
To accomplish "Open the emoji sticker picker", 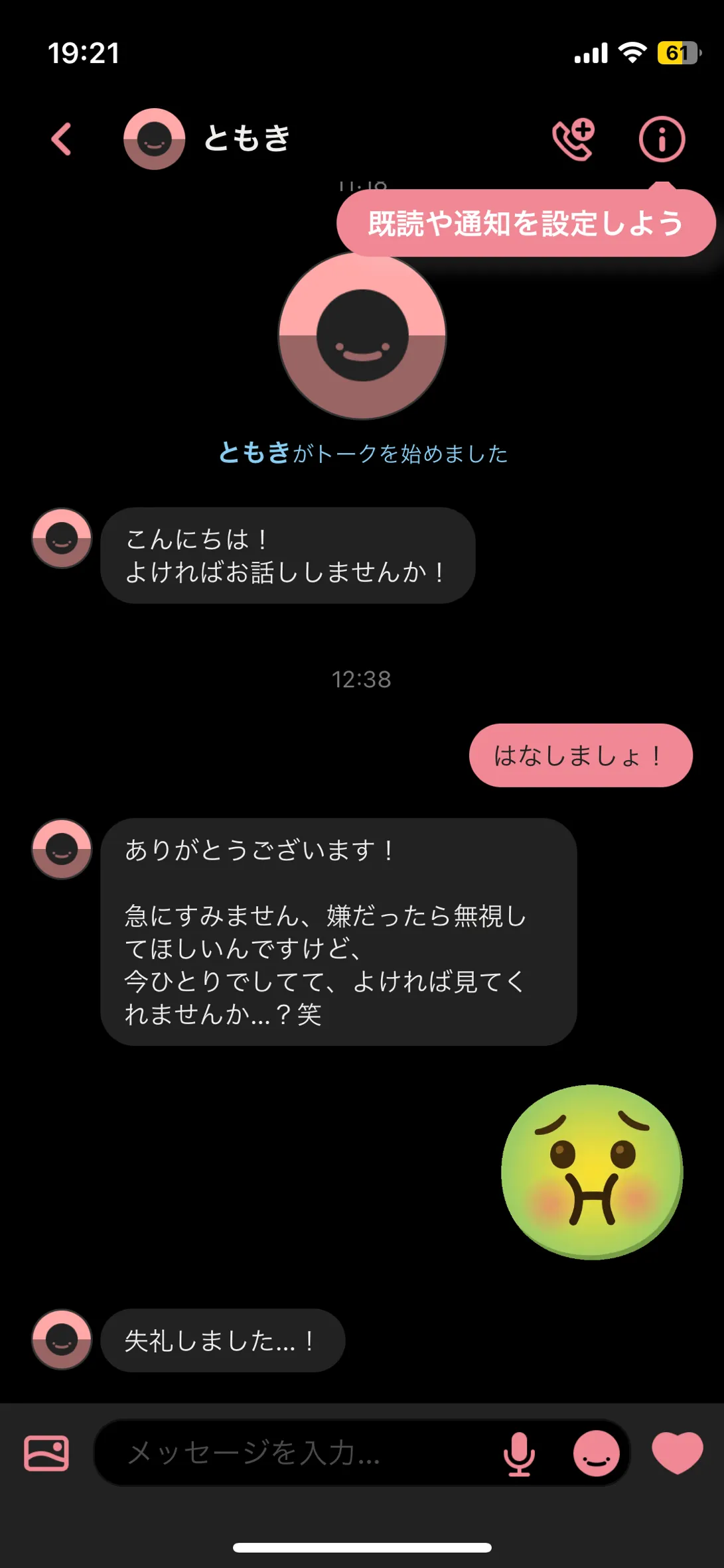I will click(596, 1453).
